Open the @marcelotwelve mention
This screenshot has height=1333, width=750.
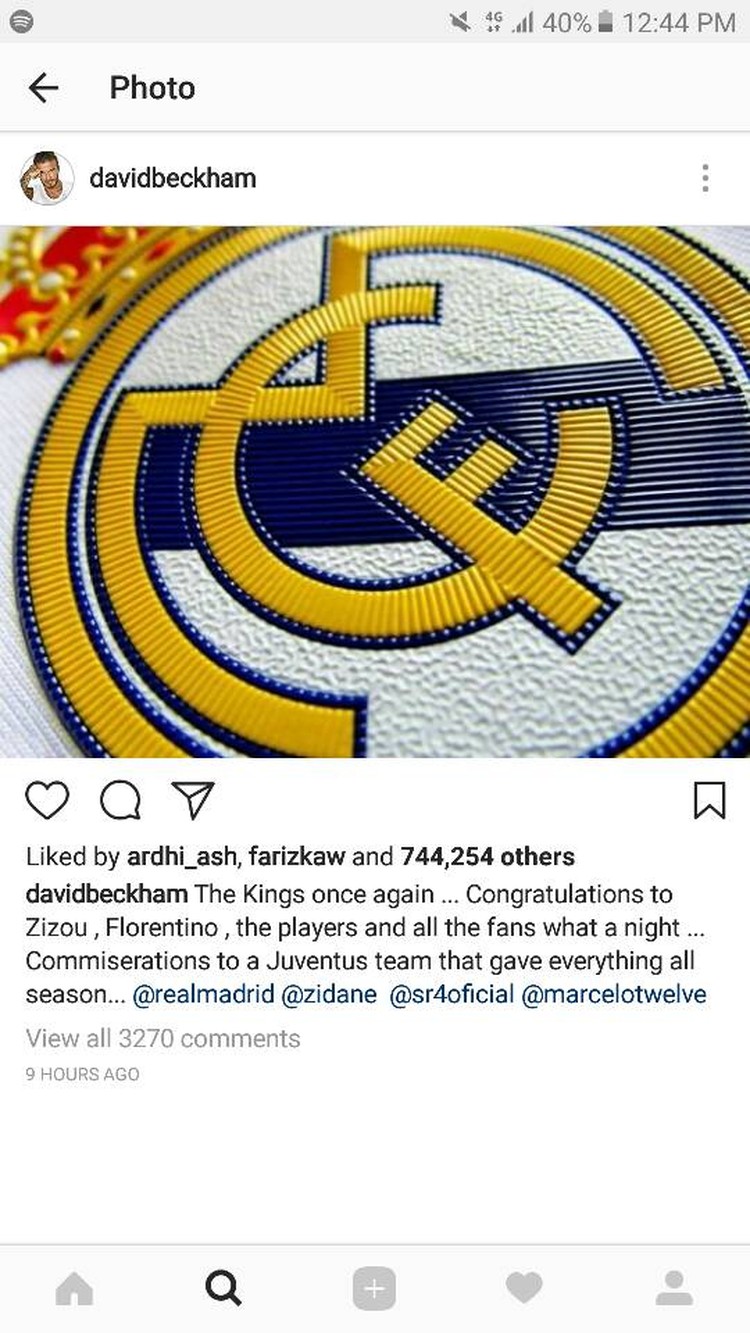pyautogui.click(x=614, y=995)
